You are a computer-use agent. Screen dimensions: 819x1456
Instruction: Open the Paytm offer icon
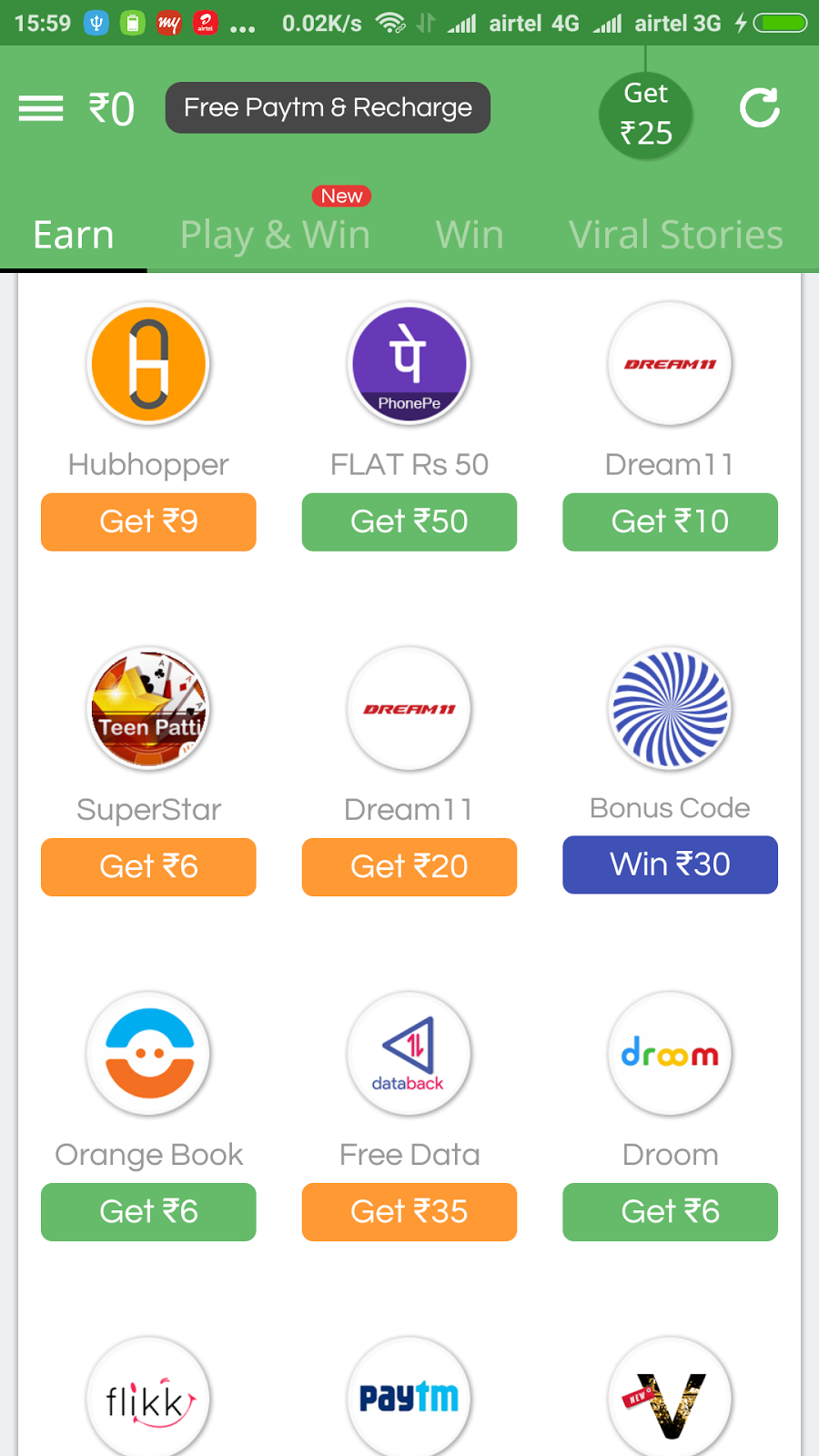409,1399
